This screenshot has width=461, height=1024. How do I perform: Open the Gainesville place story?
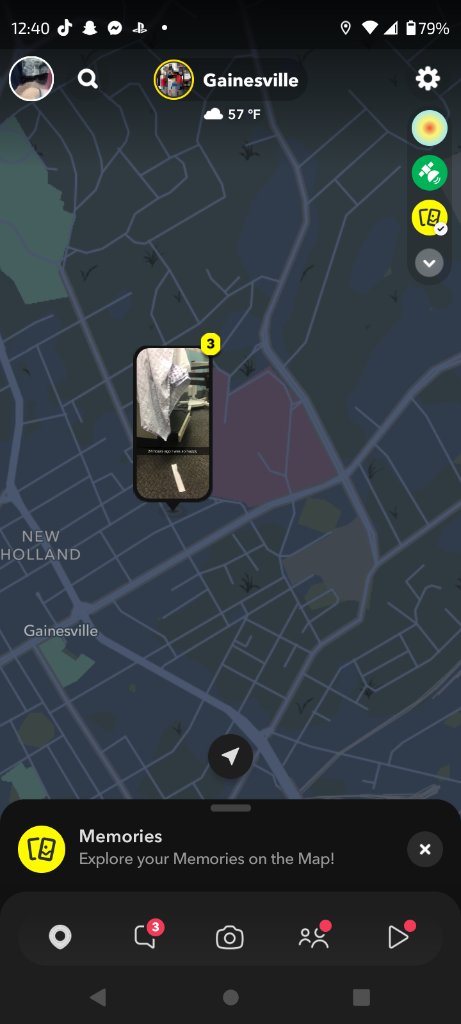point(229,80)
